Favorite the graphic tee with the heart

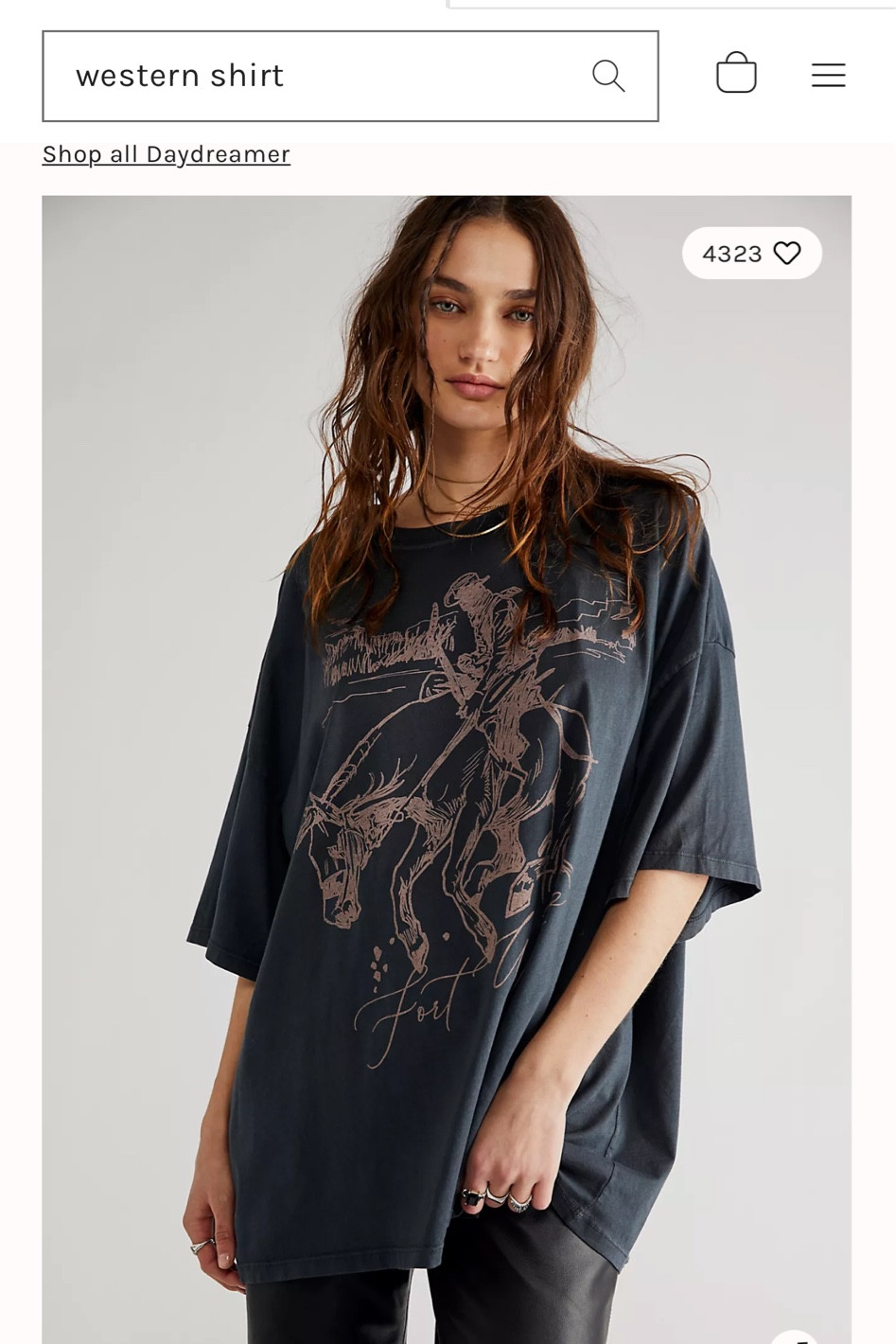[786, 253]
